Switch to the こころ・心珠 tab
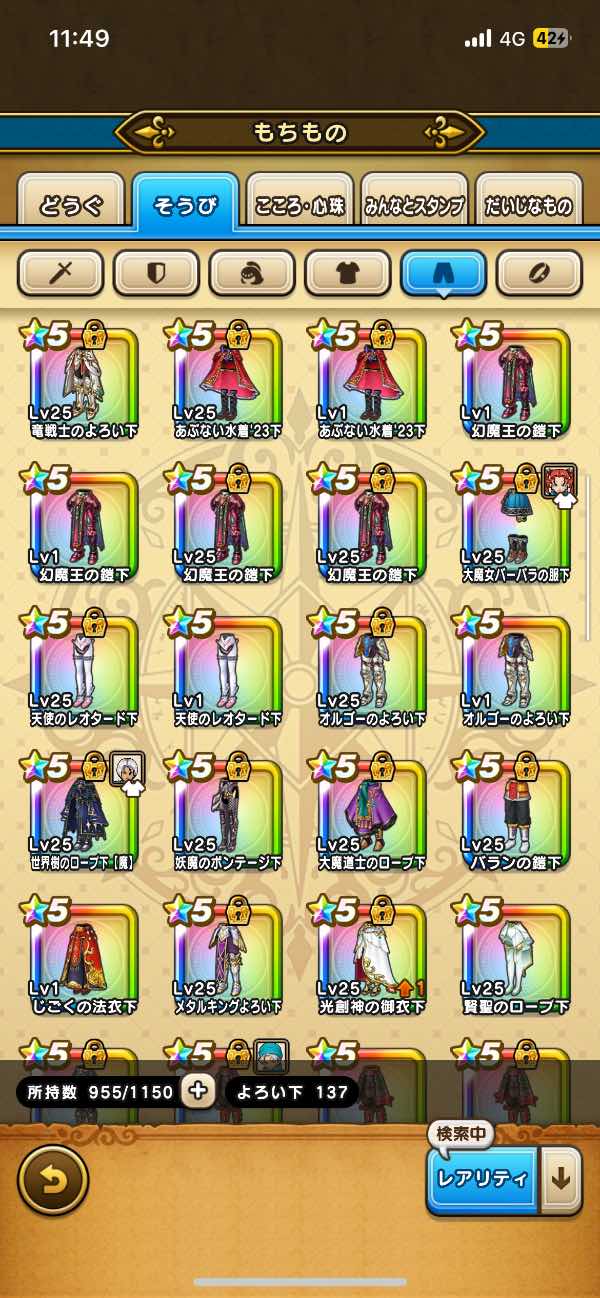600x1298 pixels. (x=300, y=206)
